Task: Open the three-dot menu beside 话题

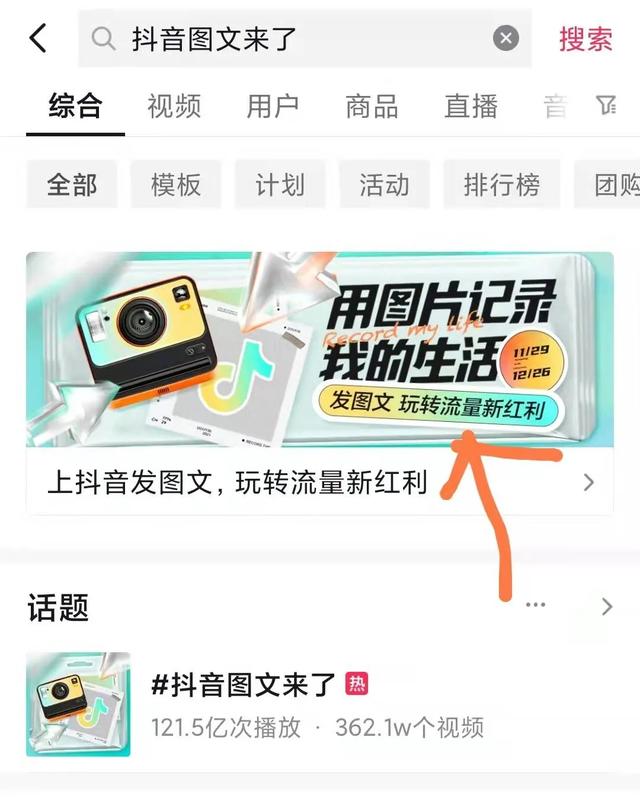Action: [536, 605]
